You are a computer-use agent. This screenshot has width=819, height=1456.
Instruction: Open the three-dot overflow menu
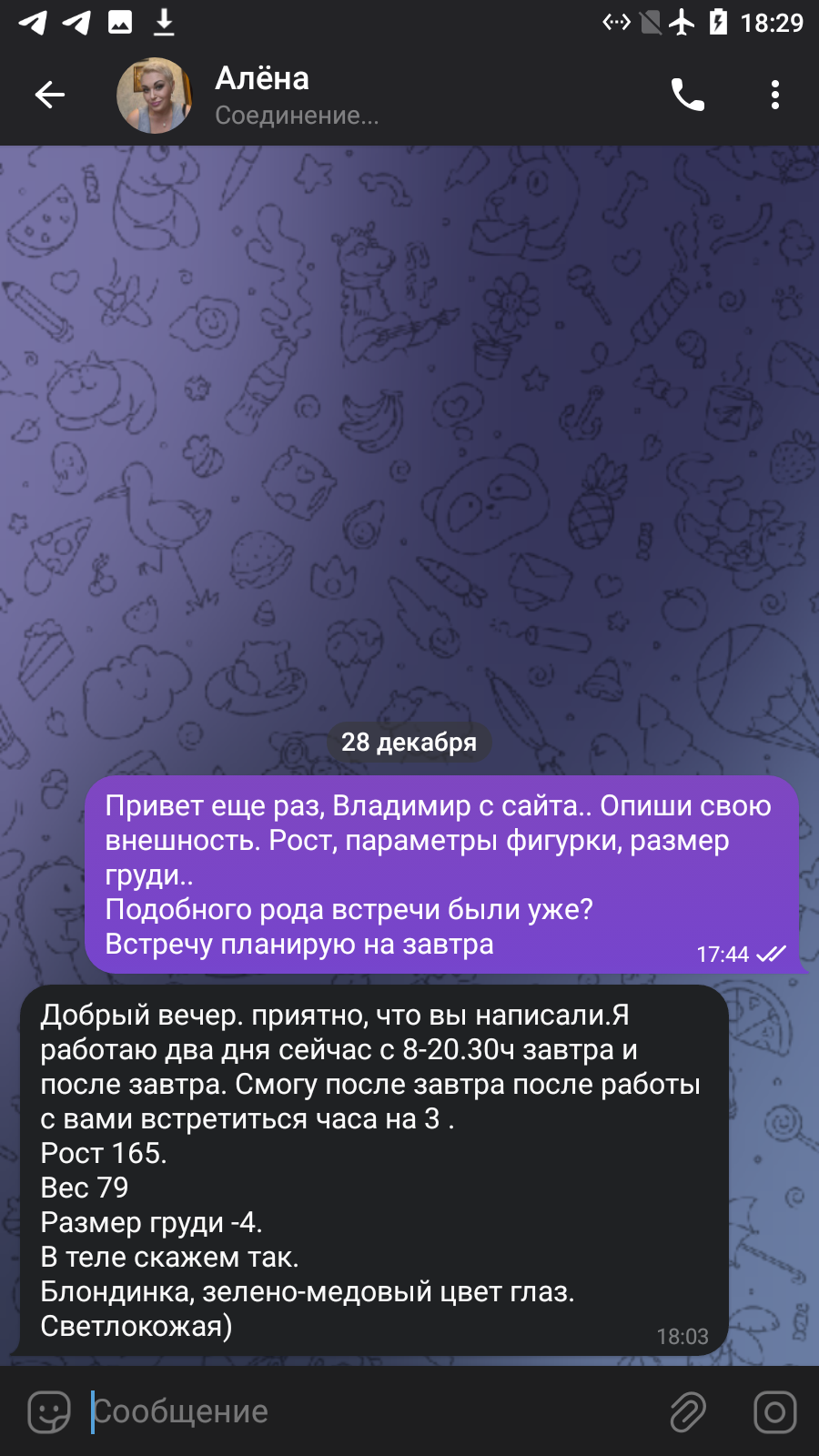[x=774, y=95]
